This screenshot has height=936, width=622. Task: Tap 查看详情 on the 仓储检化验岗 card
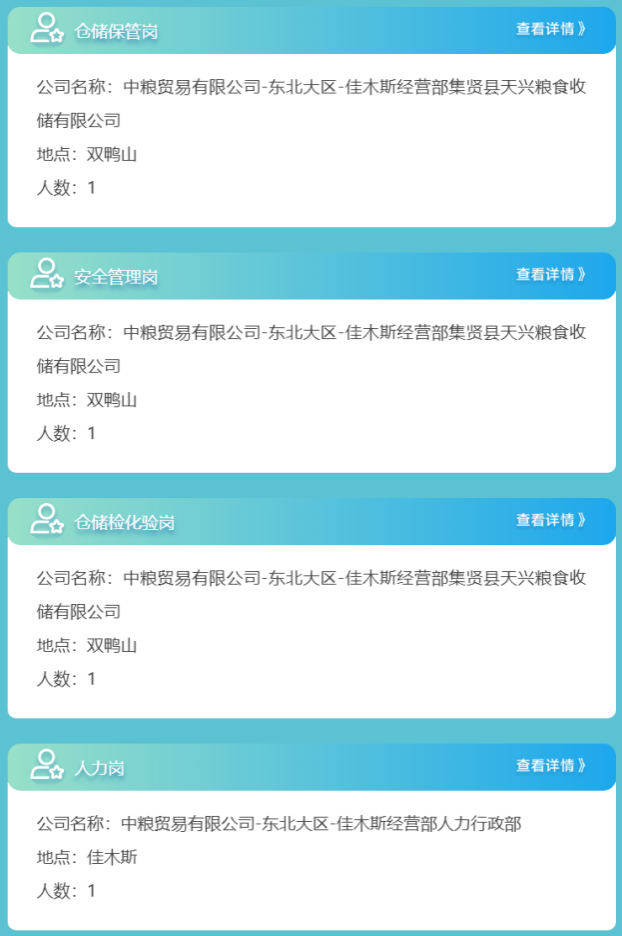click(x=551, y=520)
